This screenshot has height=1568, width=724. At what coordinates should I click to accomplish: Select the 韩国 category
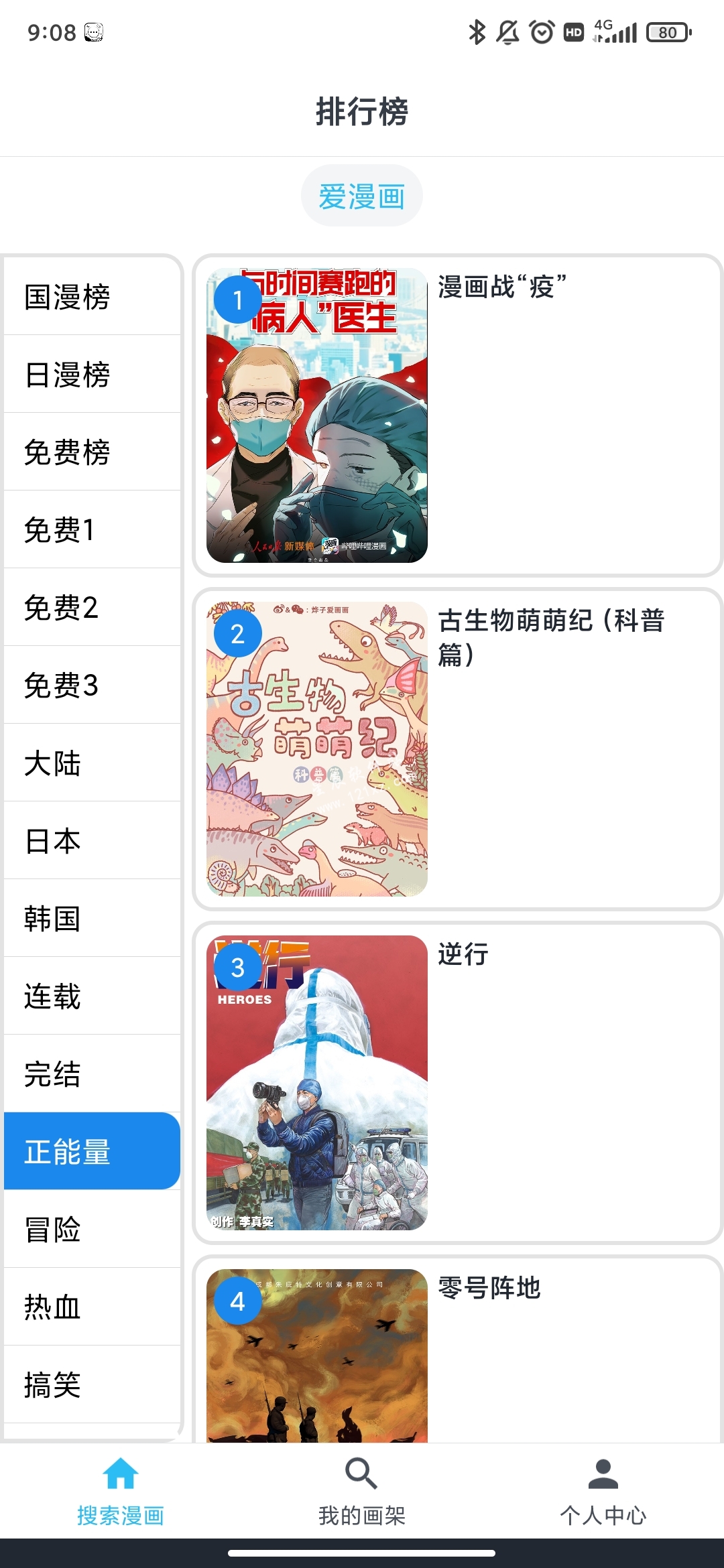point(92,919)
